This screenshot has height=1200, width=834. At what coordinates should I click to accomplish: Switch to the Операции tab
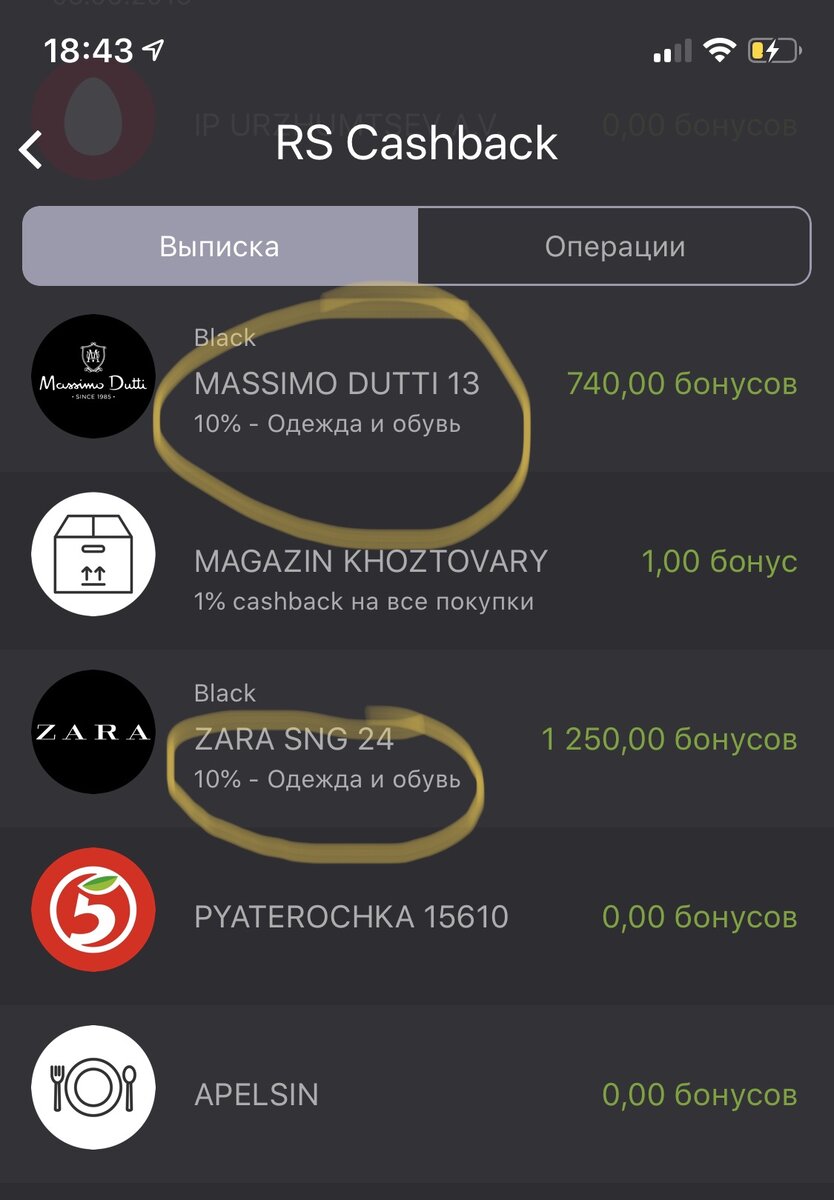[614, 247]
